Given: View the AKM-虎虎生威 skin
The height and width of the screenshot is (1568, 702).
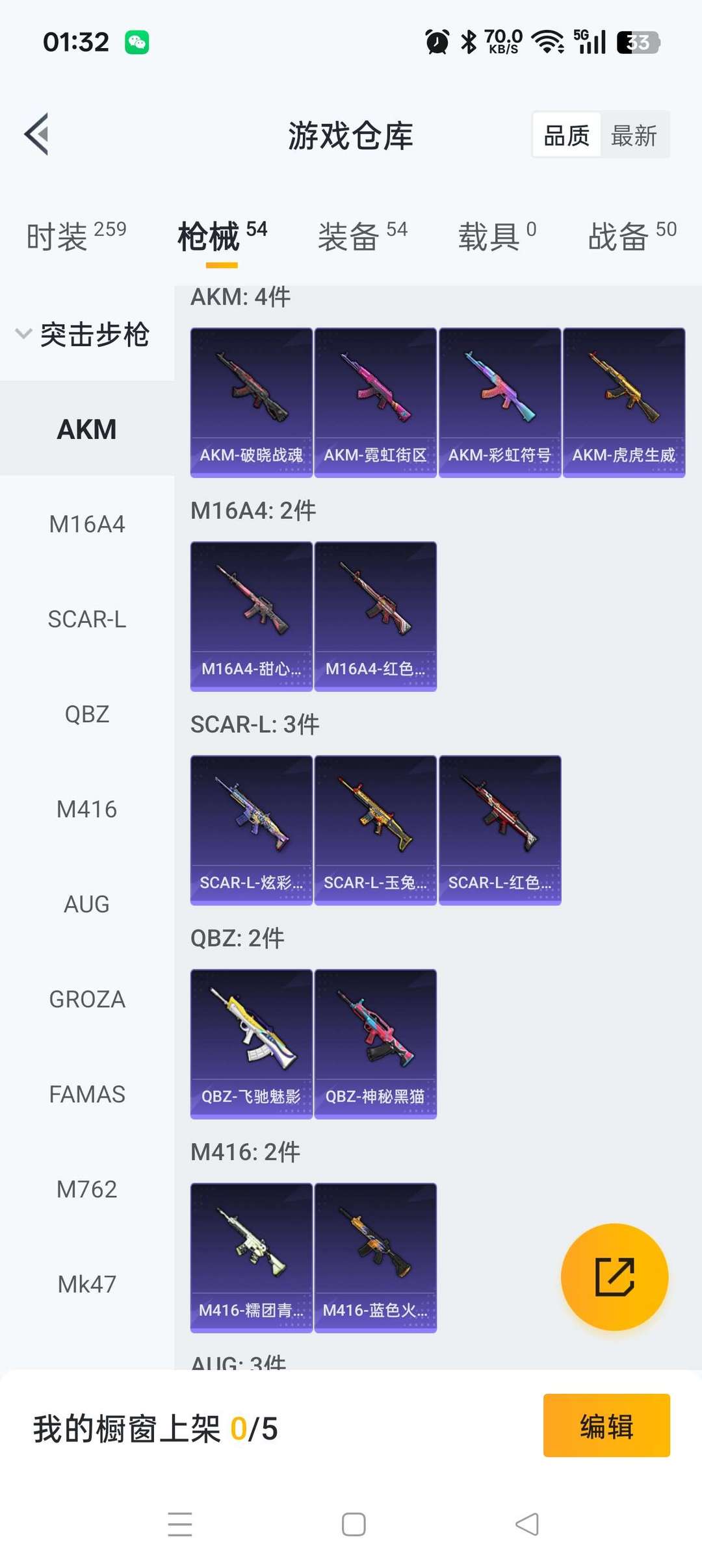Looking at the screenshot, I should tap(623, 403).
